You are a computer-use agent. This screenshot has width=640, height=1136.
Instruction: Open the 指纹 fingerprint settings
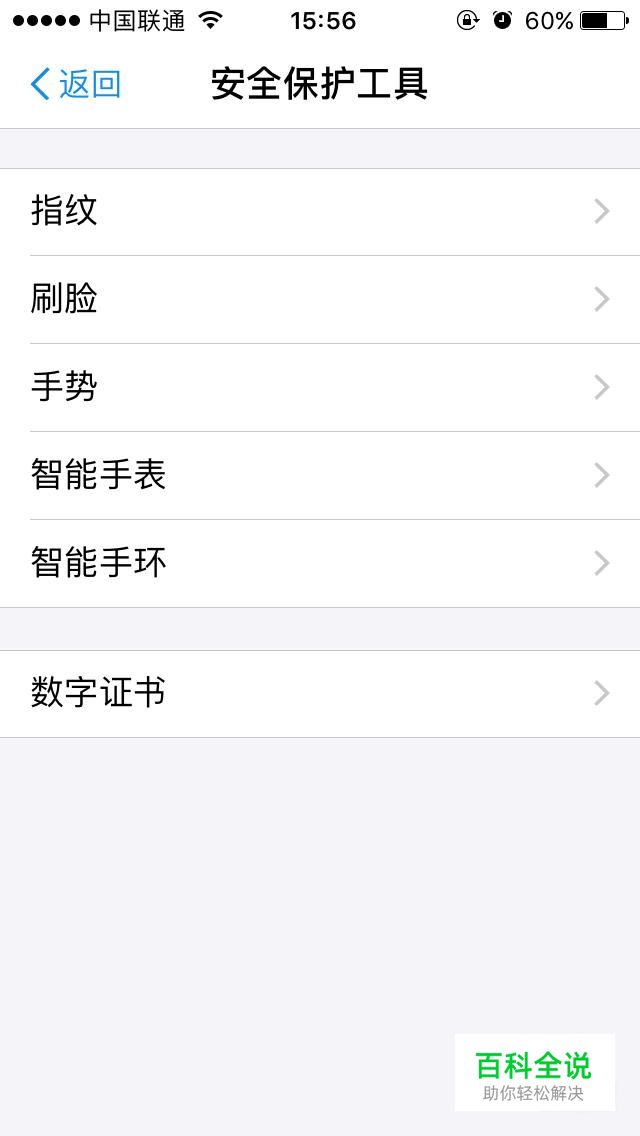[x=320, y=212]
